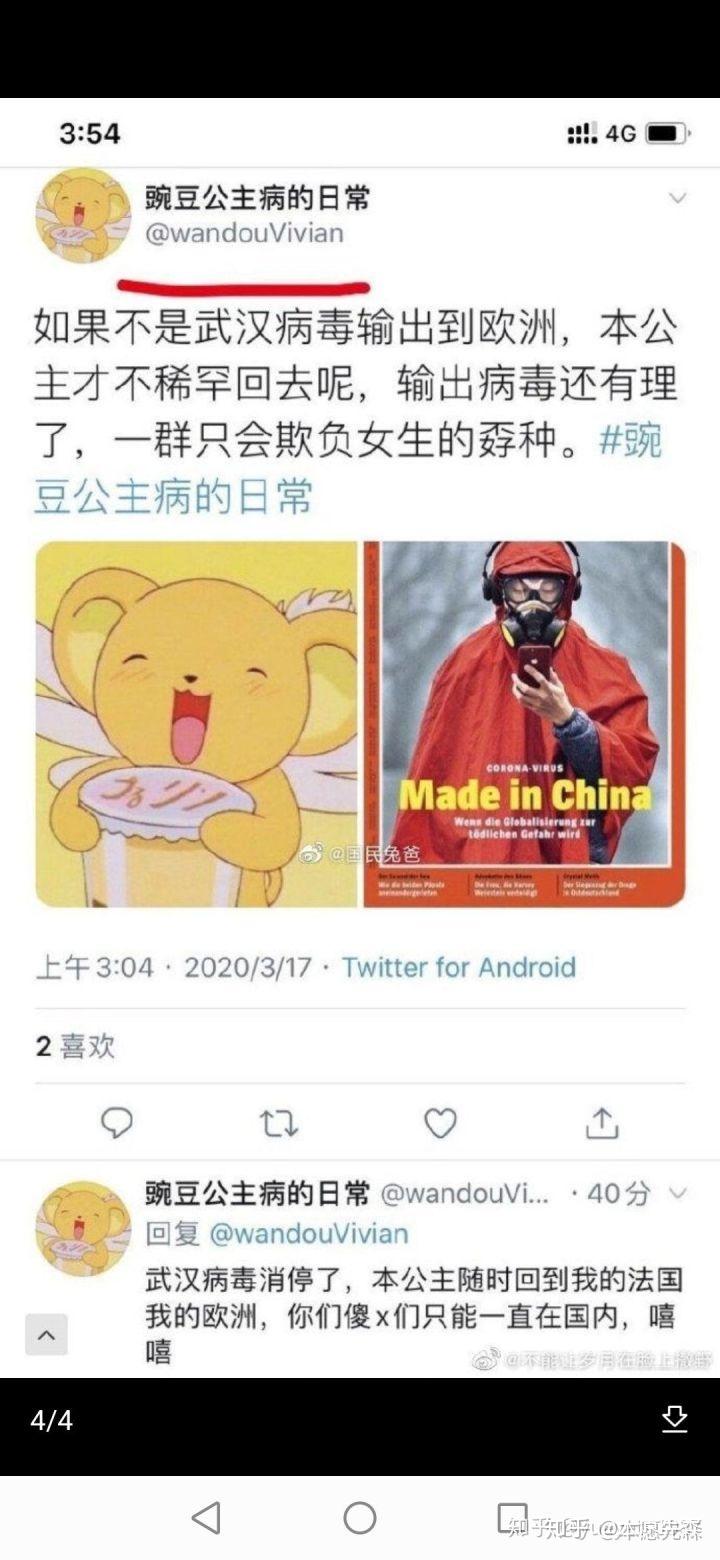Go back with the system back button
The image size is (720, 1560).
(x=207, y=1518)
